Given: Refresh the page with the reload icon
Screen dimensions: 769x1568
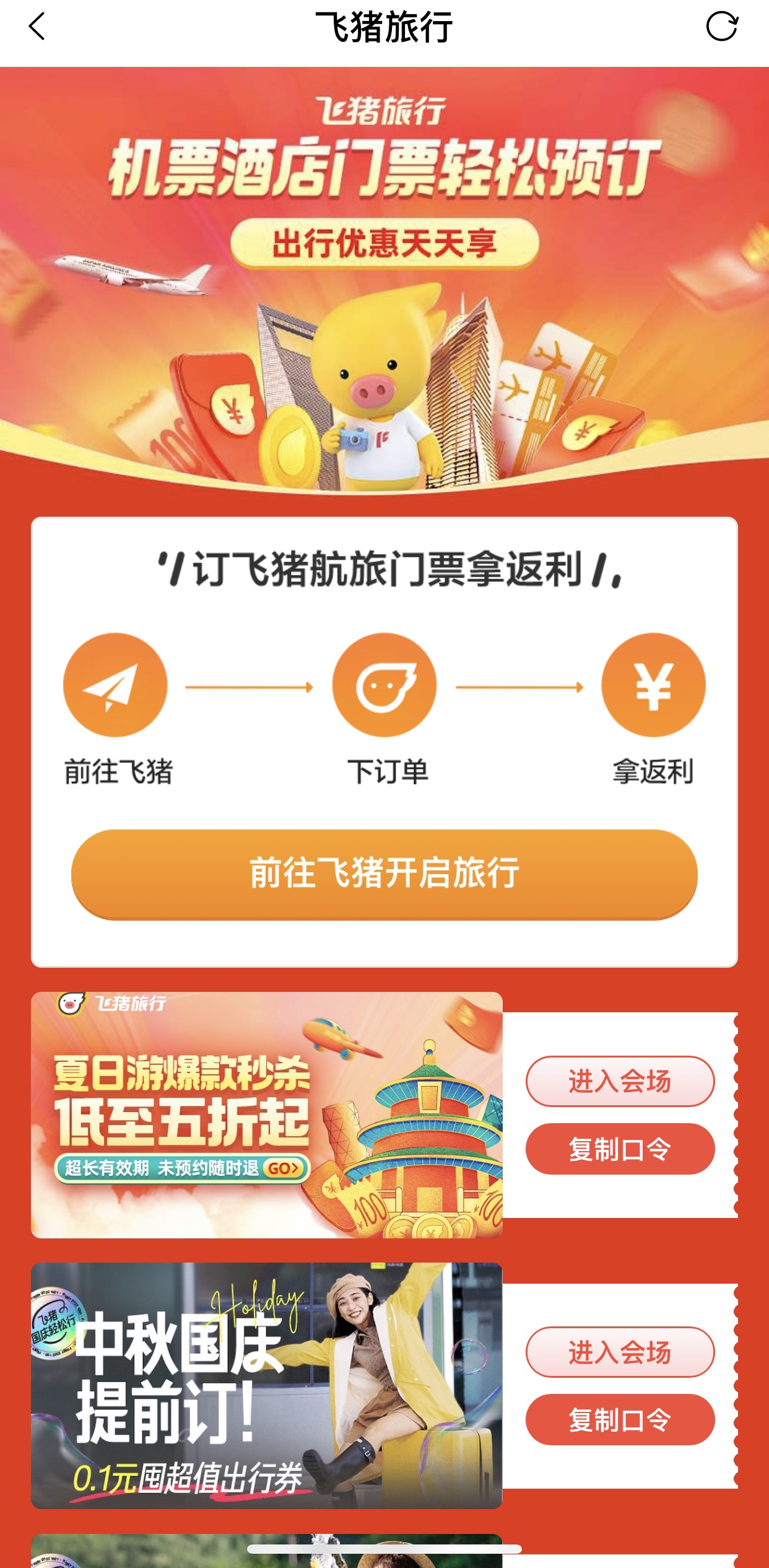Looking at the screenshot, I should [x=722, y=27].
